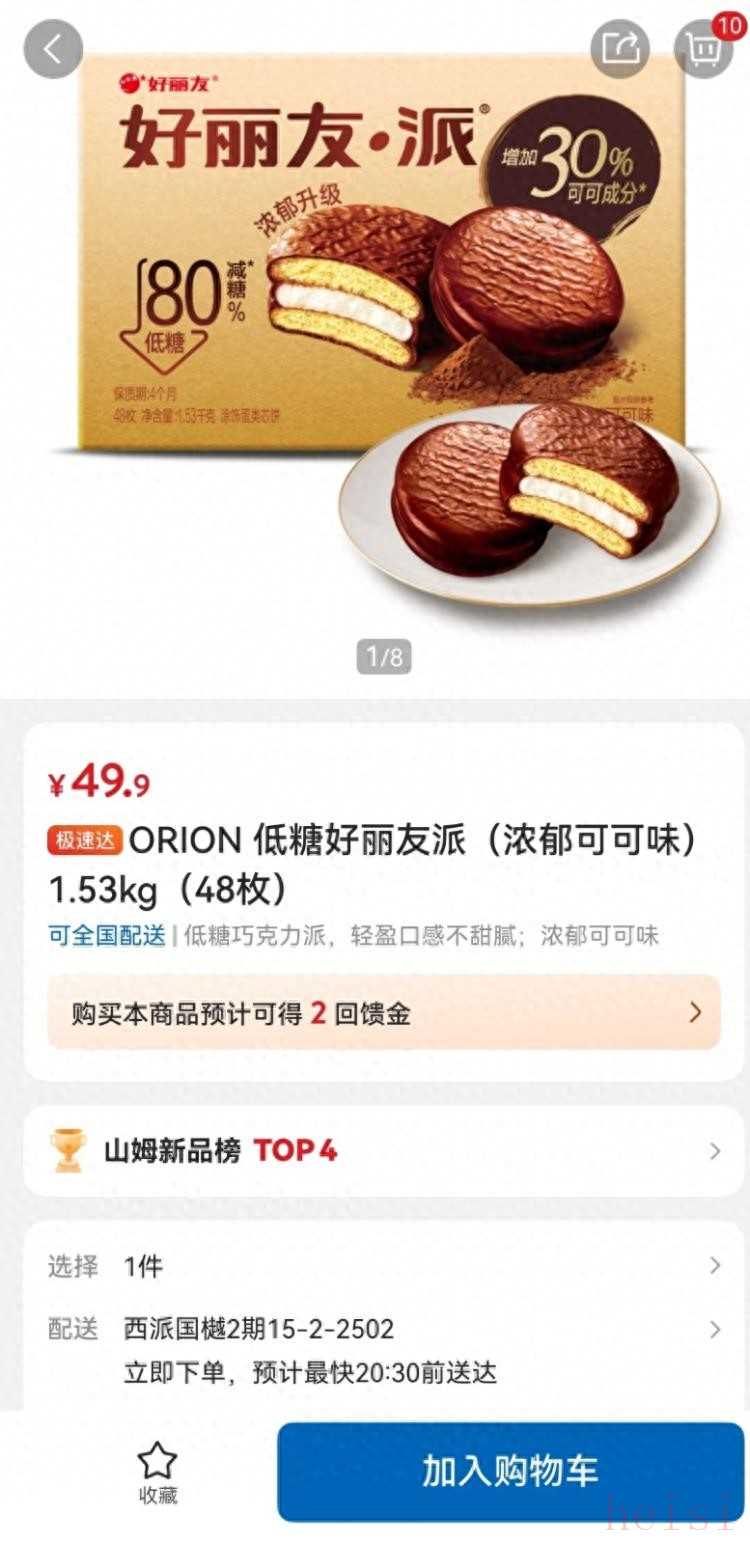View 山姆新品榜 TOP 4 ranking
Viewport: 750px width, 1543px height.
point(384,1151)
